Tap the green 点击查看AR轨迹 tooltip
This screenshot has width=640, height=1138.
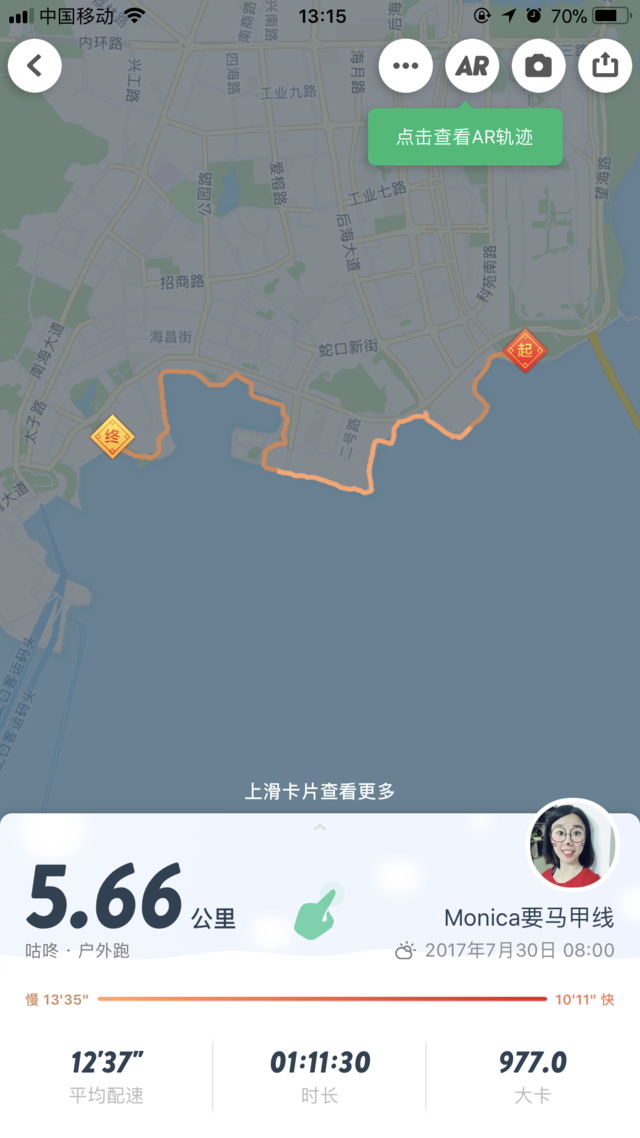click(465, 138)
